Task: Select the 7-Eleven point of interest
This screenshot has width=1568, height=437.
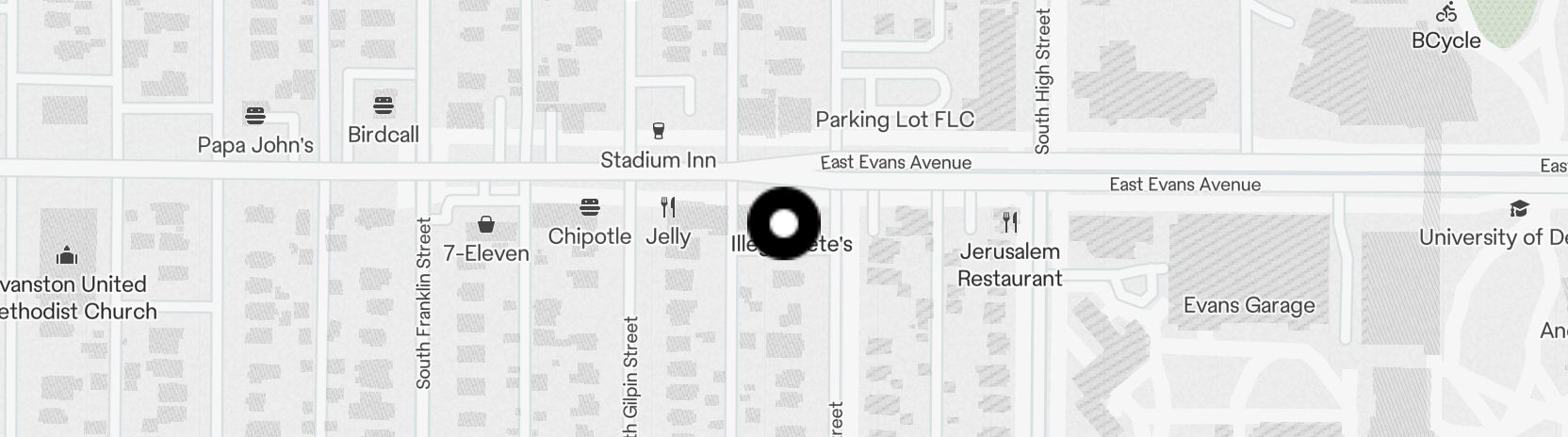Action: click(x=486, y=224)
